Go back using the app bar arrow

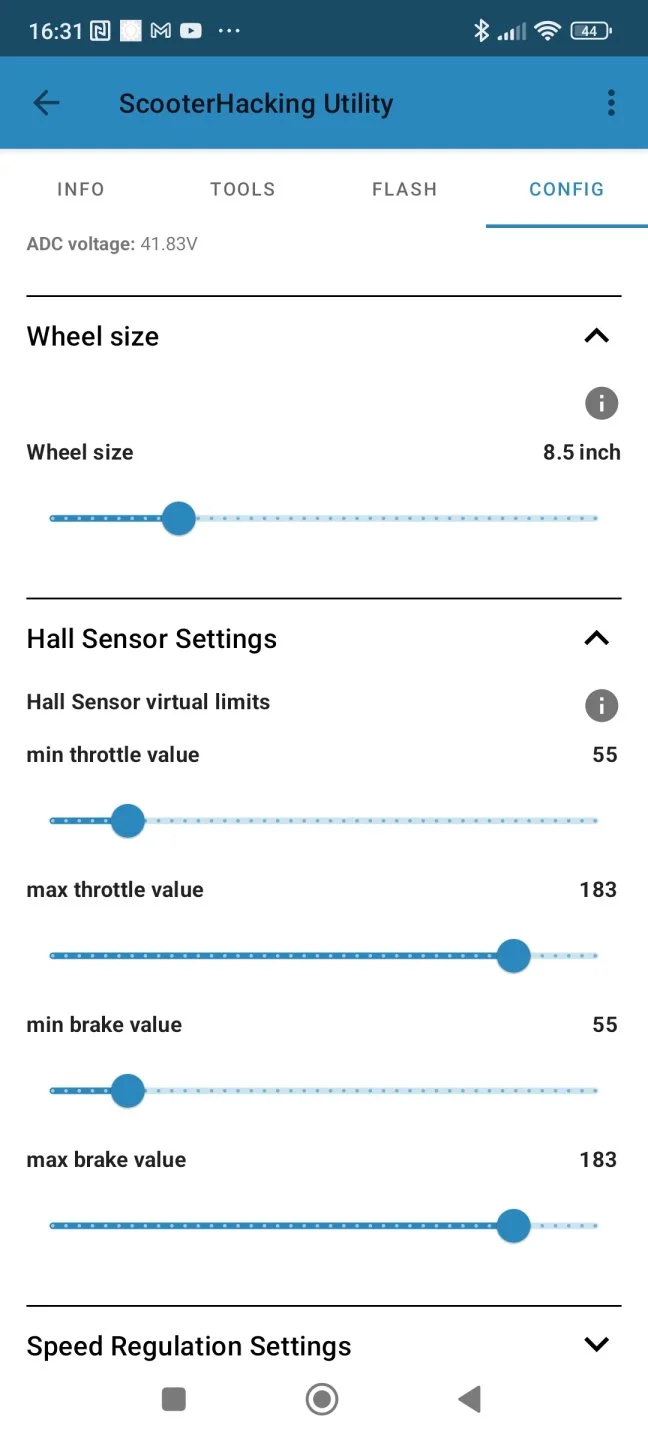[47, 103]
